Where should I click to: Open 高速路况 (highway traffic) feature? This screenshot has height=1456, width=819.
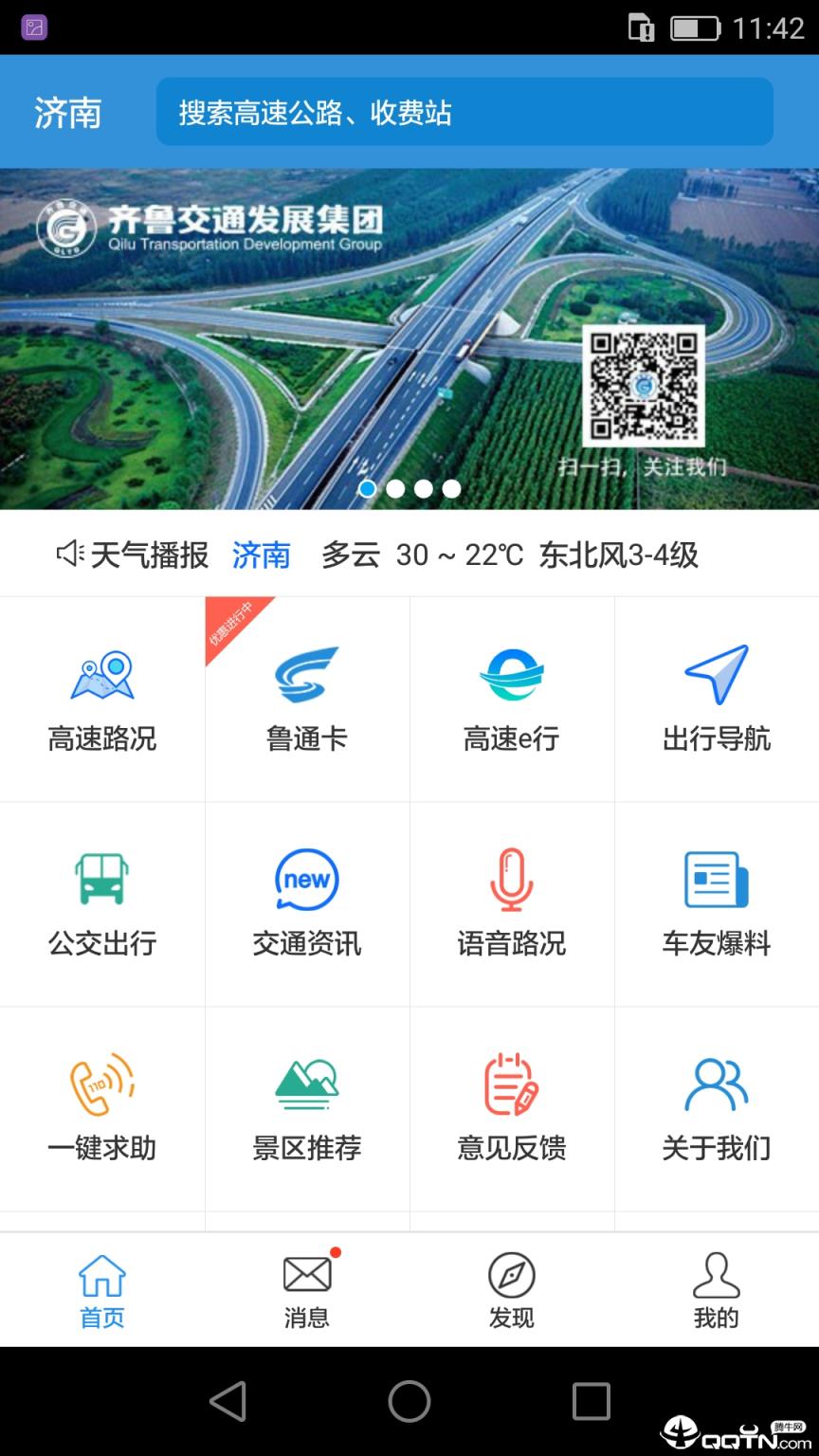click(x=102, y=699)
